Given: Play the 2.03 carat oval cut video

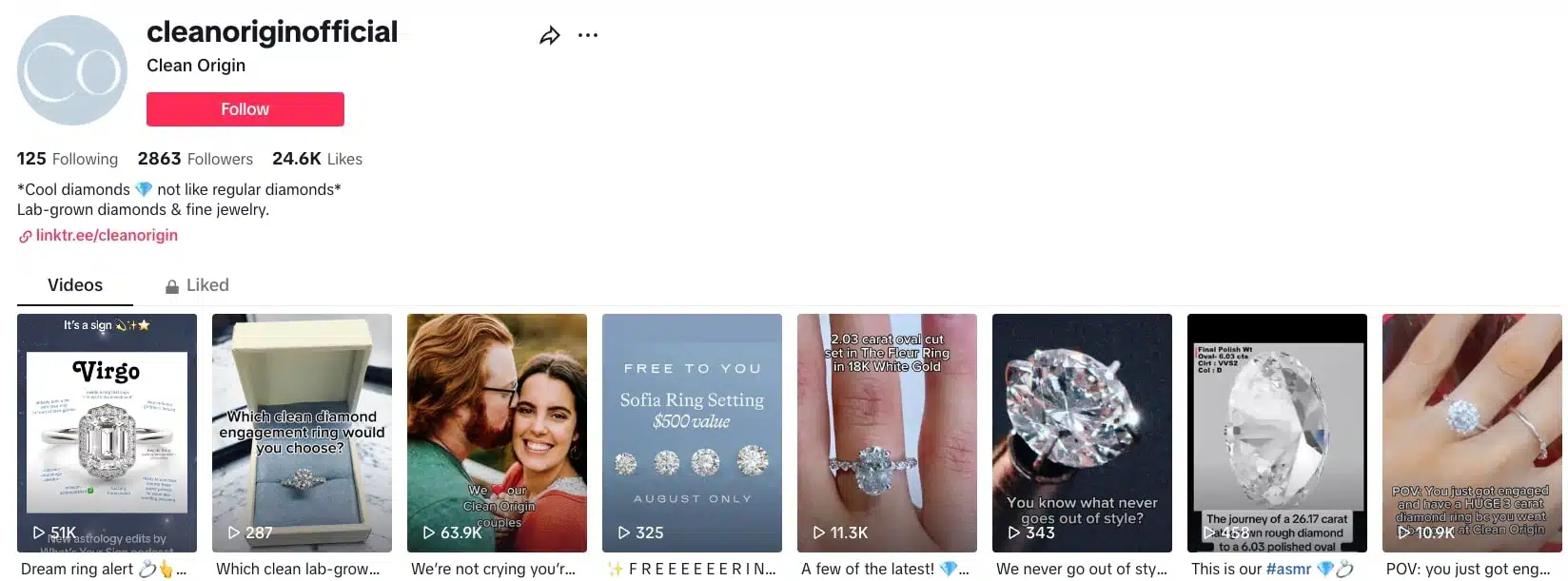Looking at the screenshot, I should click(887, 433).
